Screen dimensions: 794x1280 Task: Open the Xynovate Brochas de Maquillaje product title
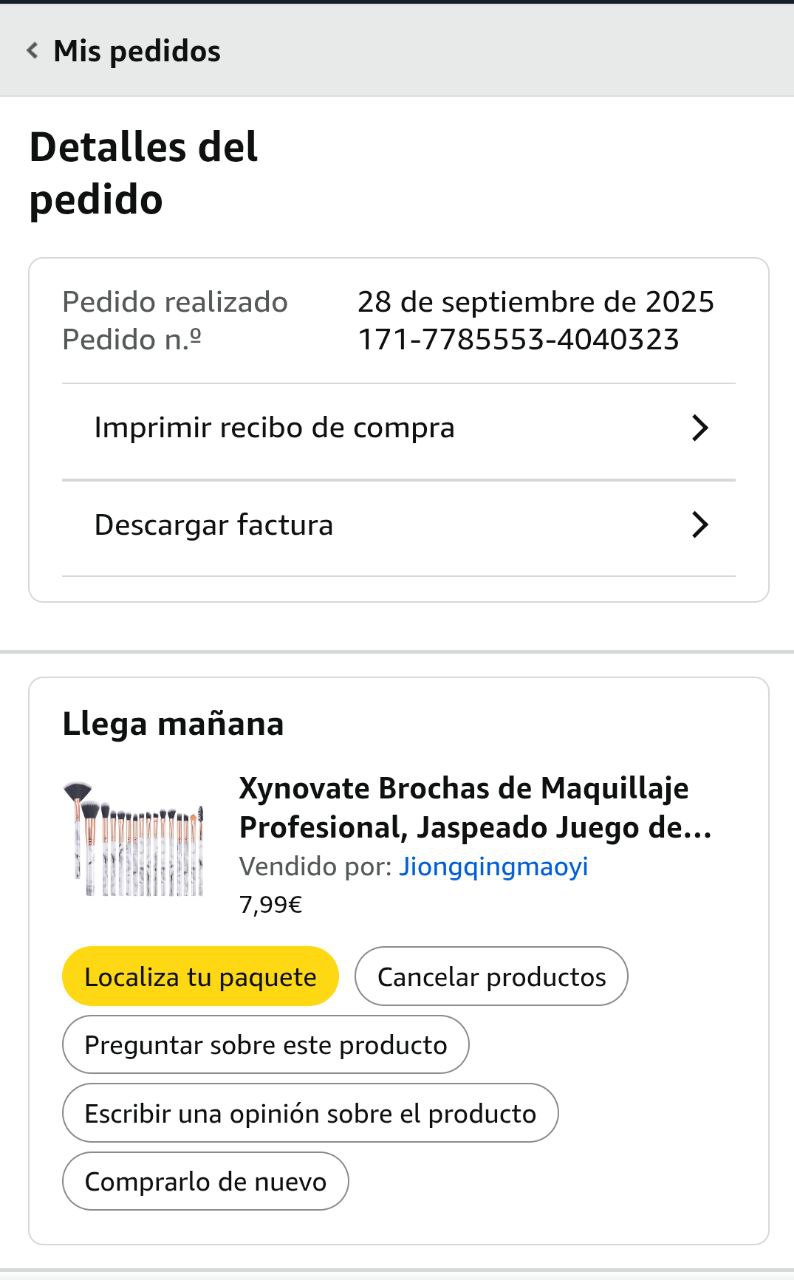pos(475,808)
